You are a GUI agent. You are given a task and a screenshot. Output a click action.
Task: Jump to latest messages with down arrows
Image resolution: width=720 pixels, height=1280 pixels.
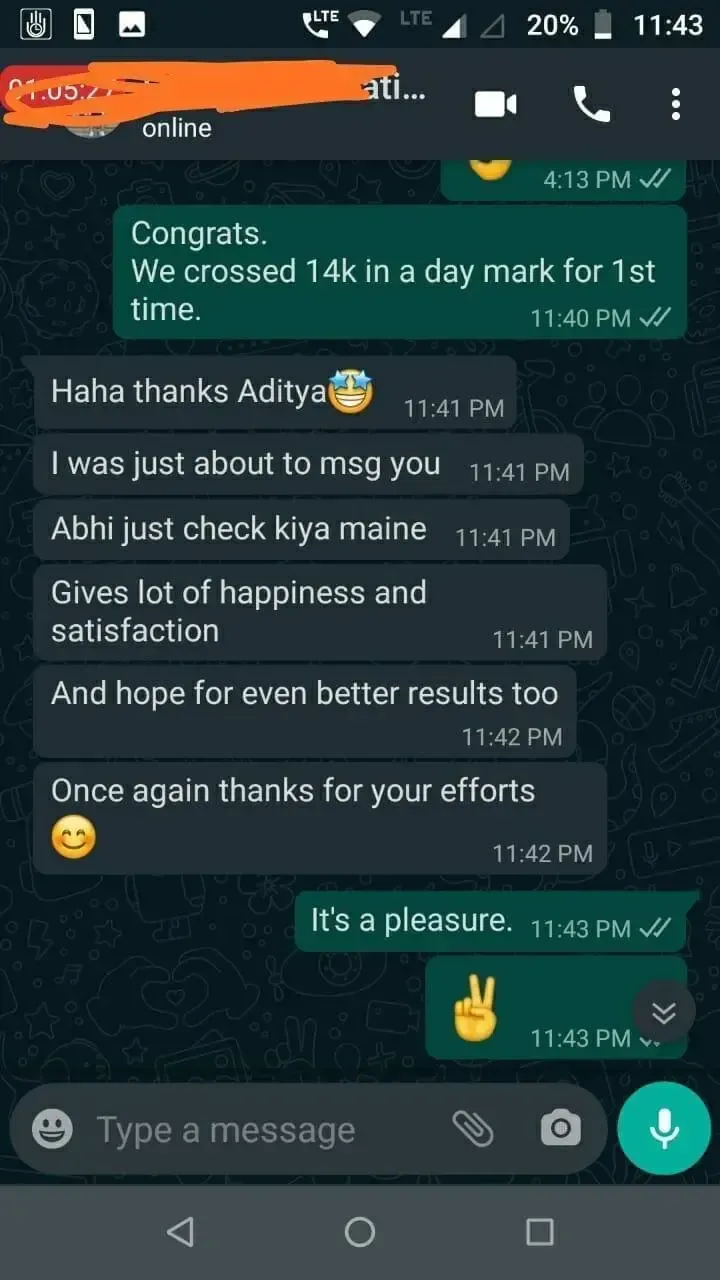point(664,1013)
